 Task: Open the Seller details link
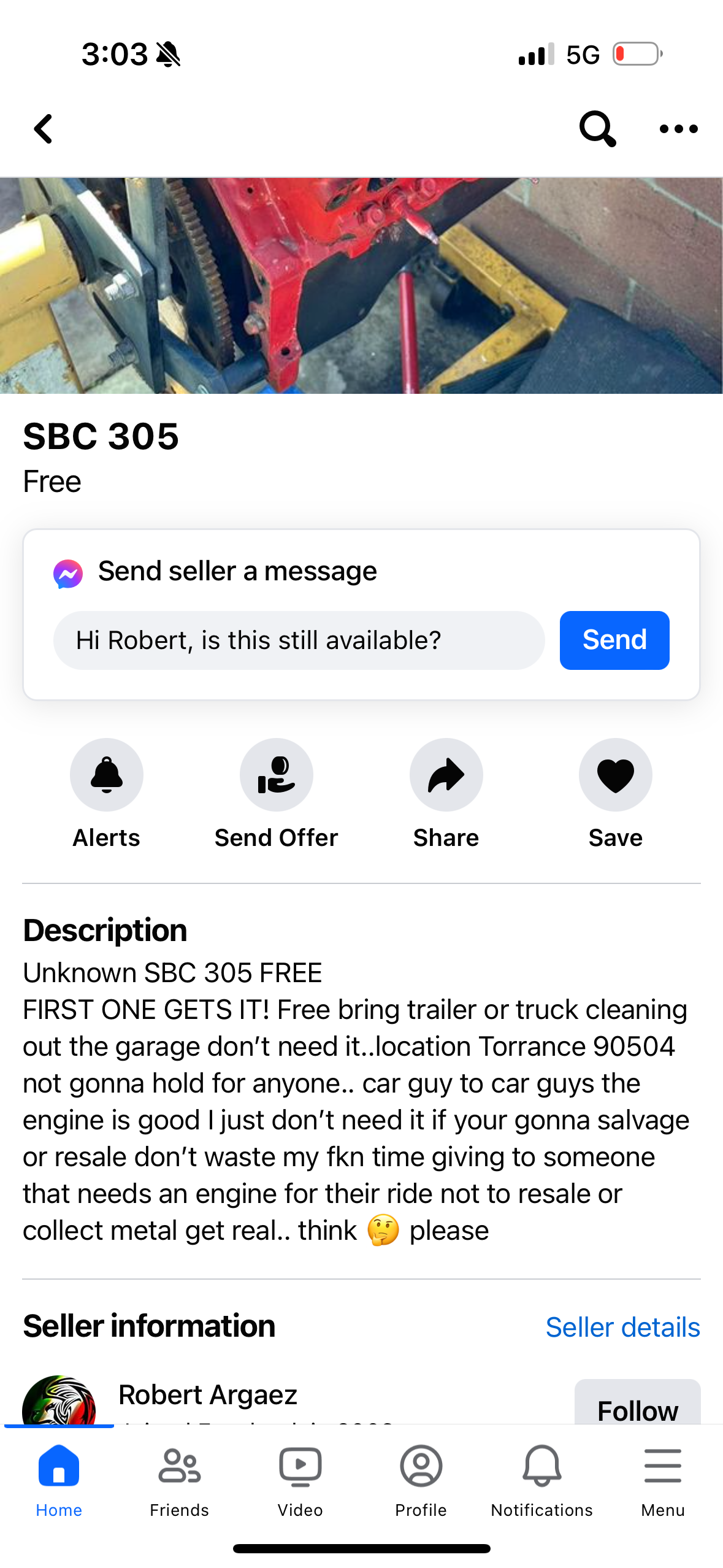(622, 1328)
